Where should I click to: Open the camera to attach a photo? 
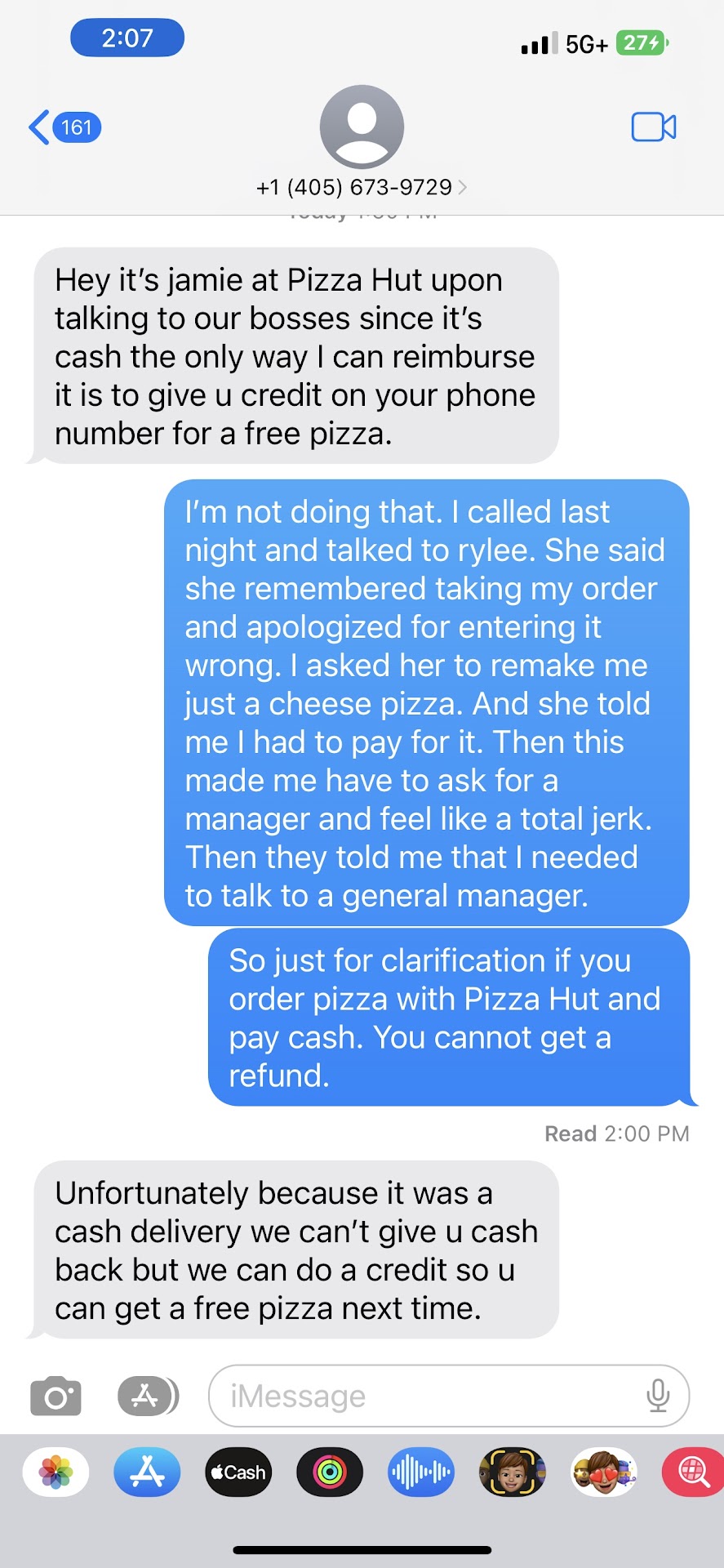(56, 1396)
